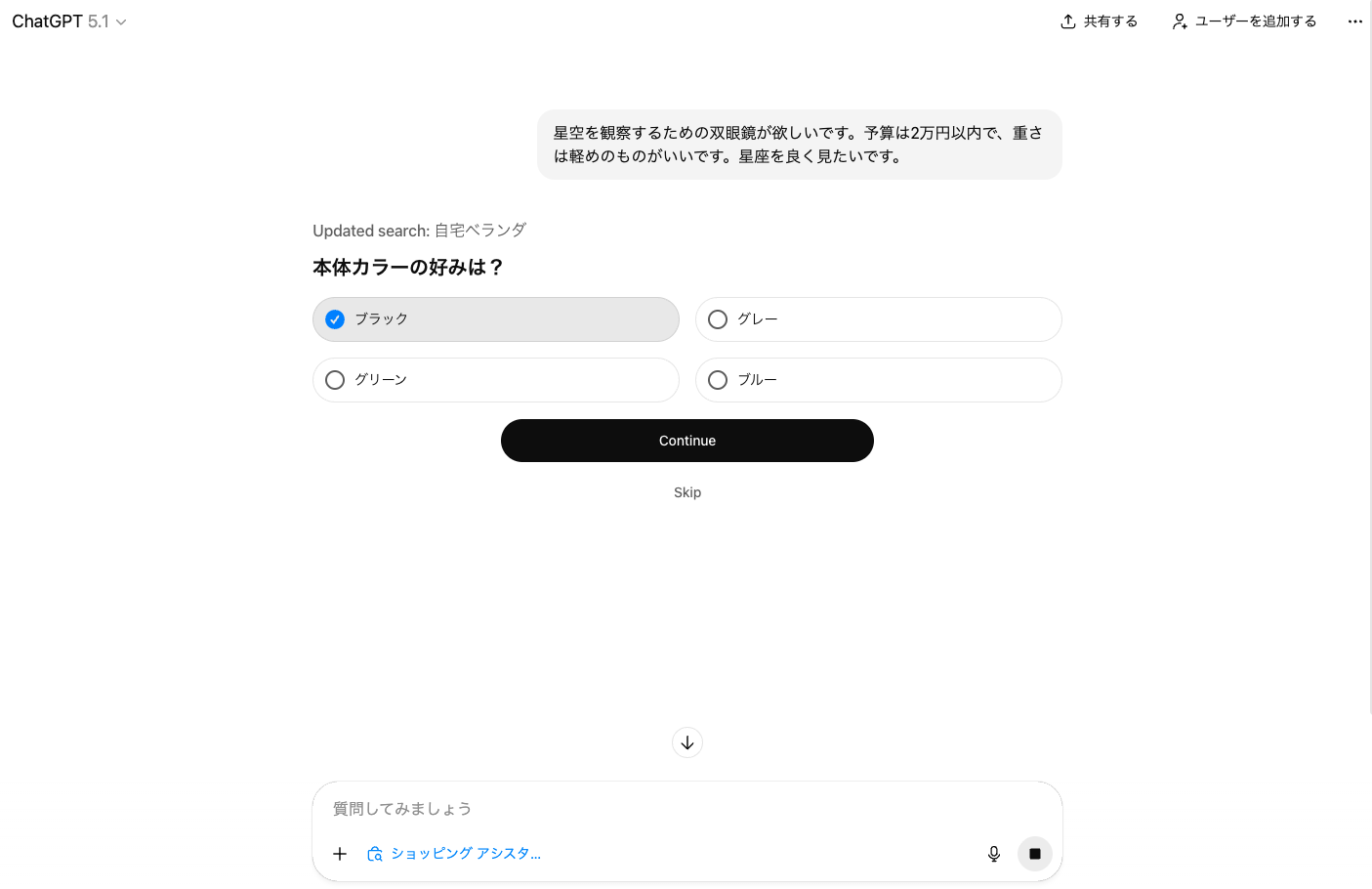The width and height of the screenshot is (1372, 889).
Task: Select the ブルー color option
Action: point(878,380)
